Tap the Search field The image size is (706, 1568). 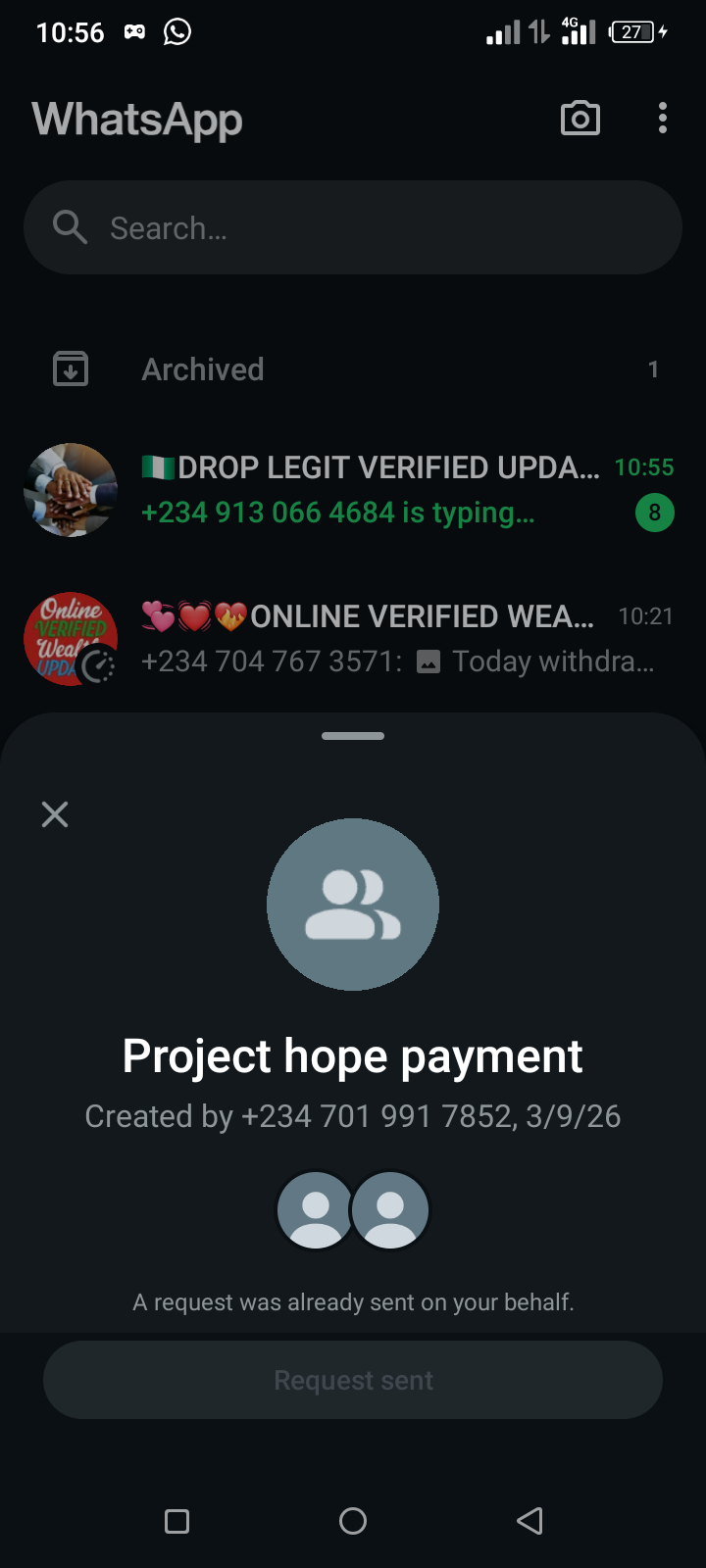[x=353, y=227]
